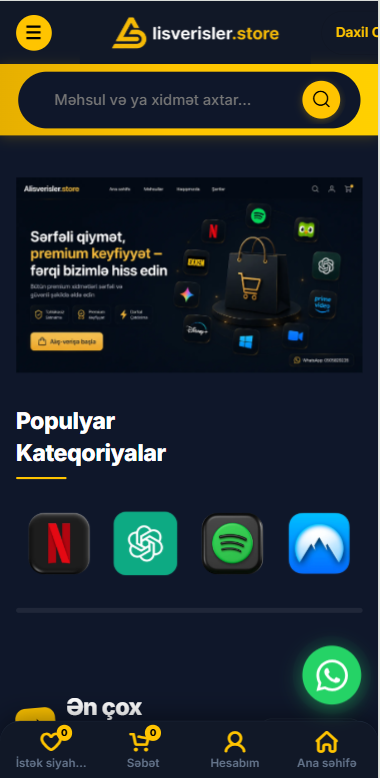Go to the Səbət cart tab
The width and height of the screenshot is (380, 778).
tap(143, 749)
